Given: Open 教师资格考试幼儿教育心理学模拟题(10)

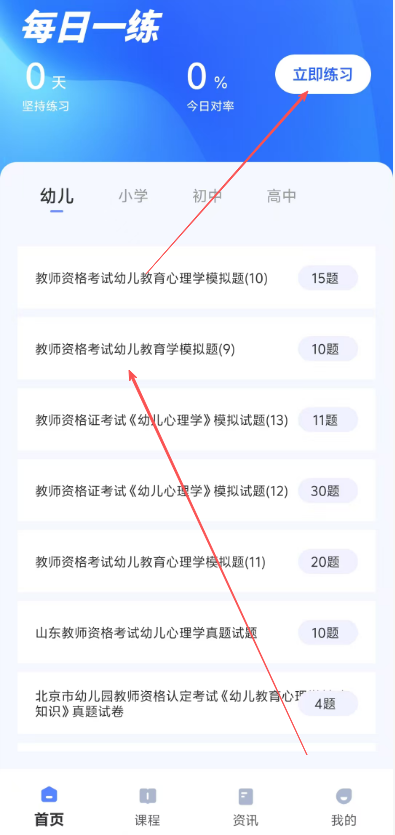Looking at the screenshot, I should (196, 277).
